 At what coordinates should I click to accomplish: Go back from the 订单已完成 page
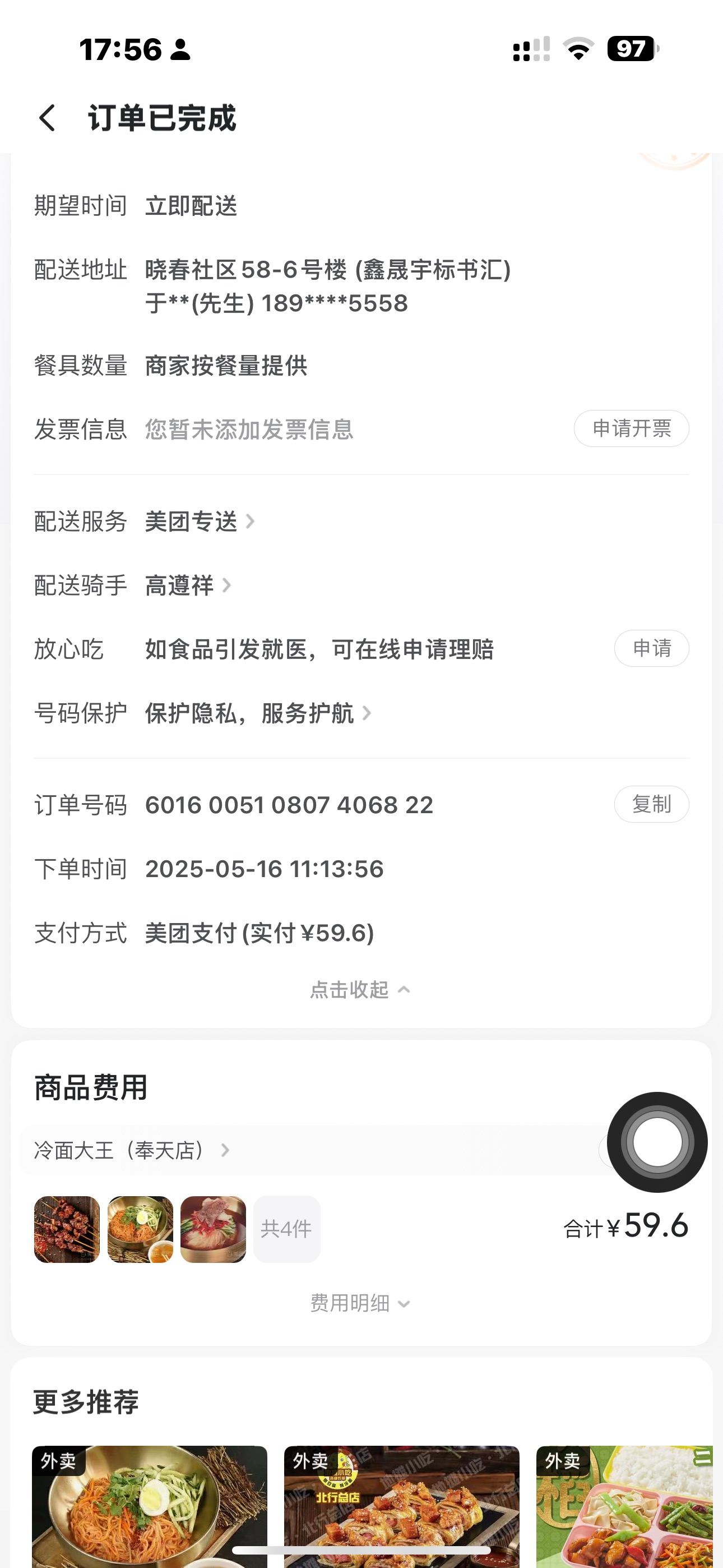pyautogui.click(x=48, y=117)
